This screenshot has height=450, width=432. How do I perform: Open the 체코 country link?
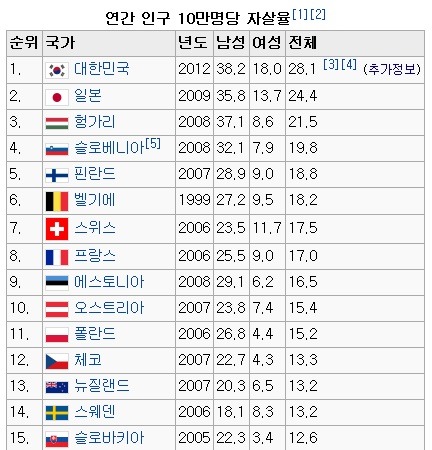88,360
